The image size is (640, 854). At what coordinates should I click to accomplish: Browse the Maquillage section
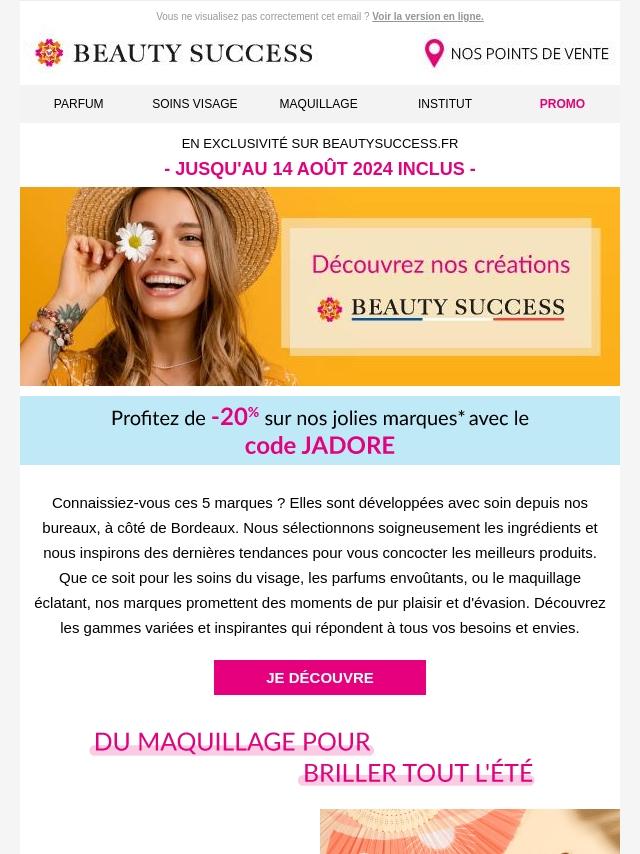(x=318, y=104)
